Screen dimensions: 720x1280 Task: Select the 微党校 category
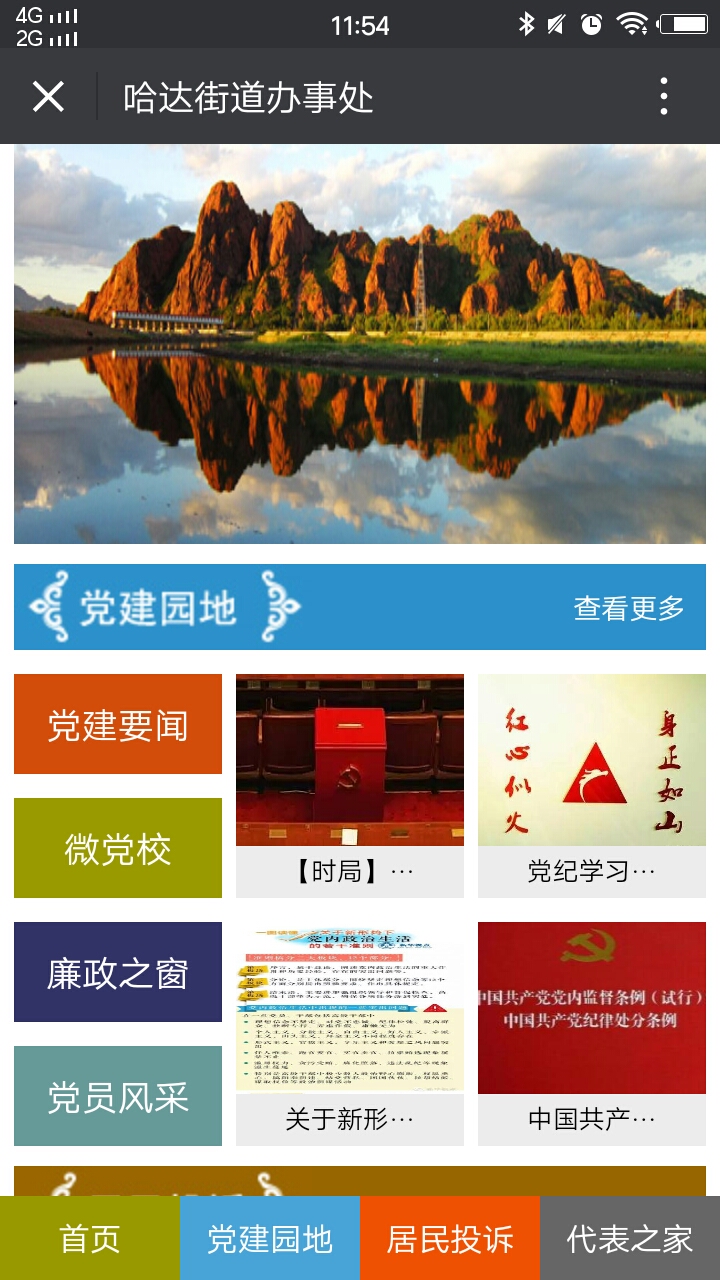118,848
